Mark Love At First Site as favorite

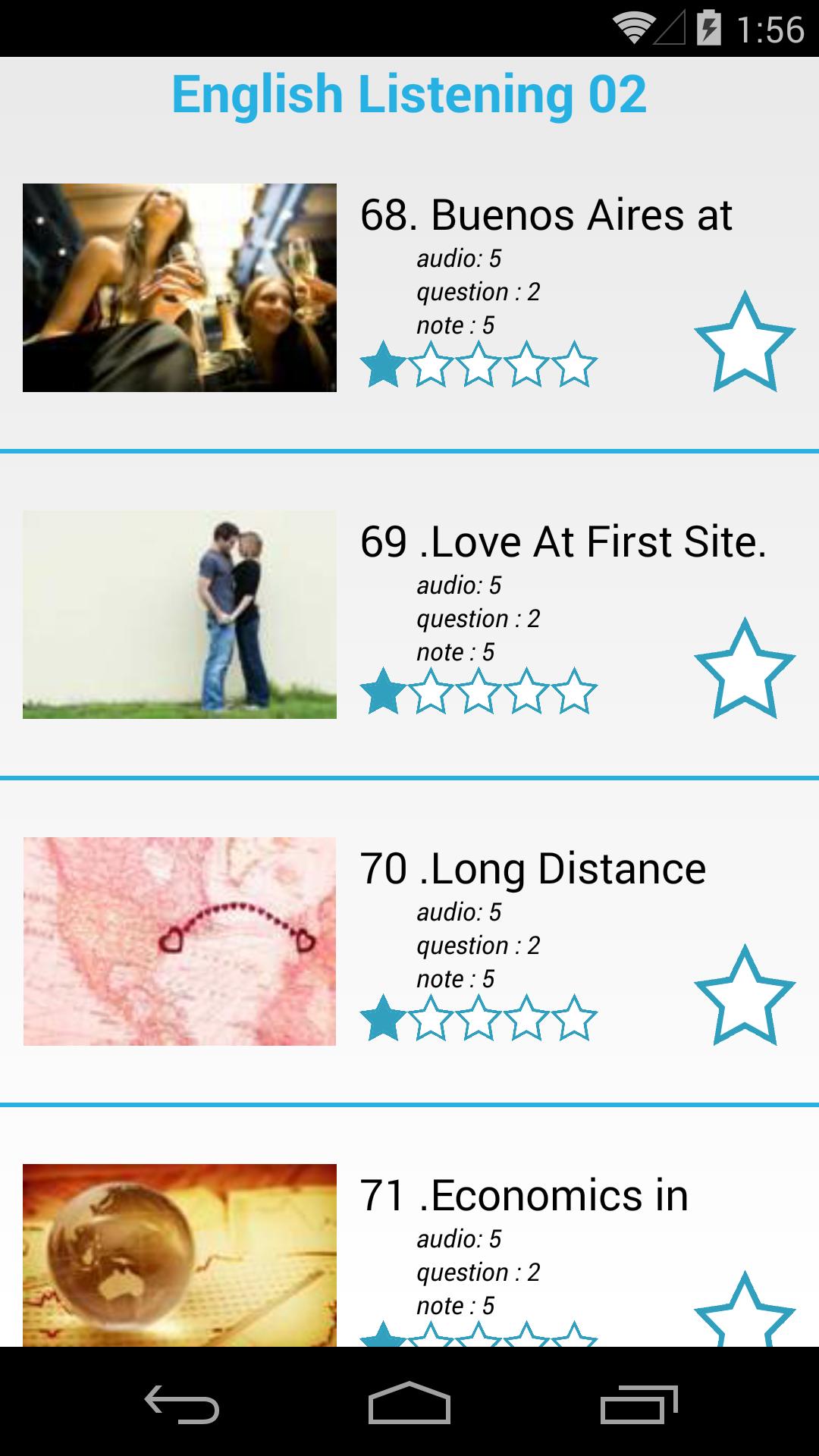(x=744, y=670)
